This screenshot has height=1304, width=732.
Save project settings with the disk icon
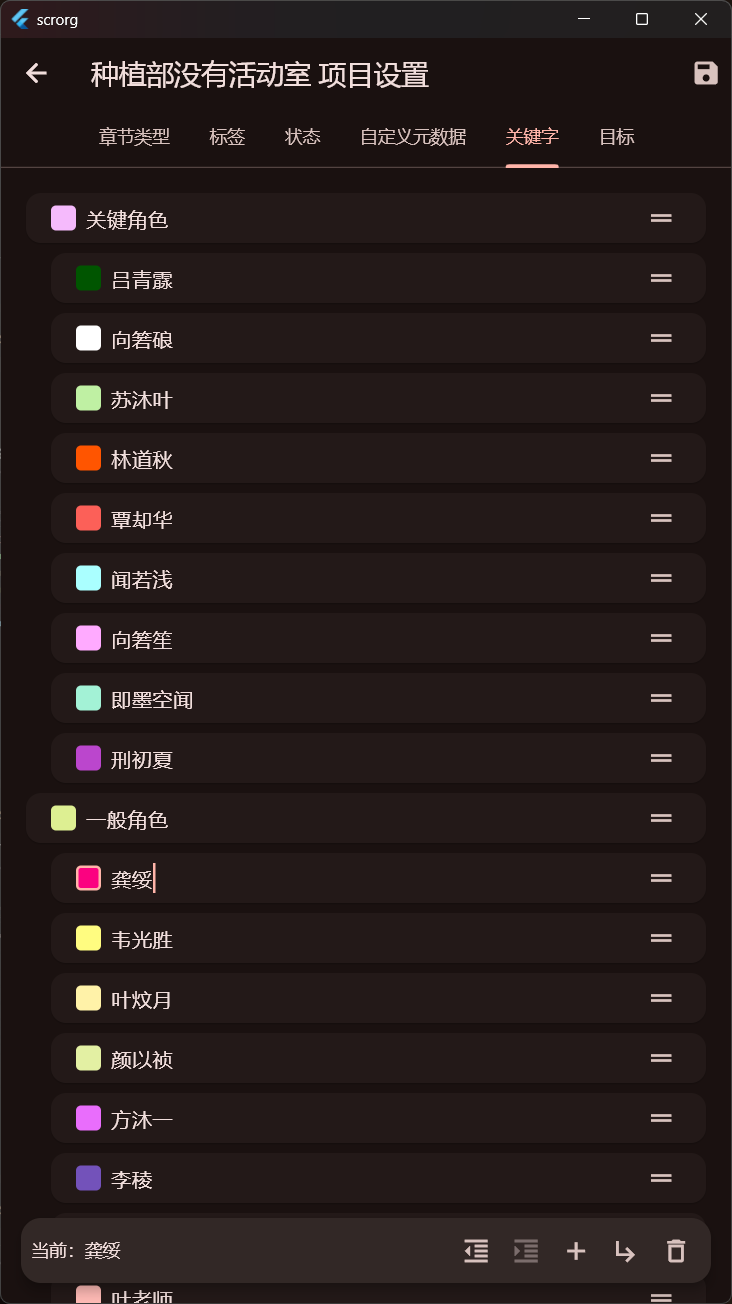[706, 73]
